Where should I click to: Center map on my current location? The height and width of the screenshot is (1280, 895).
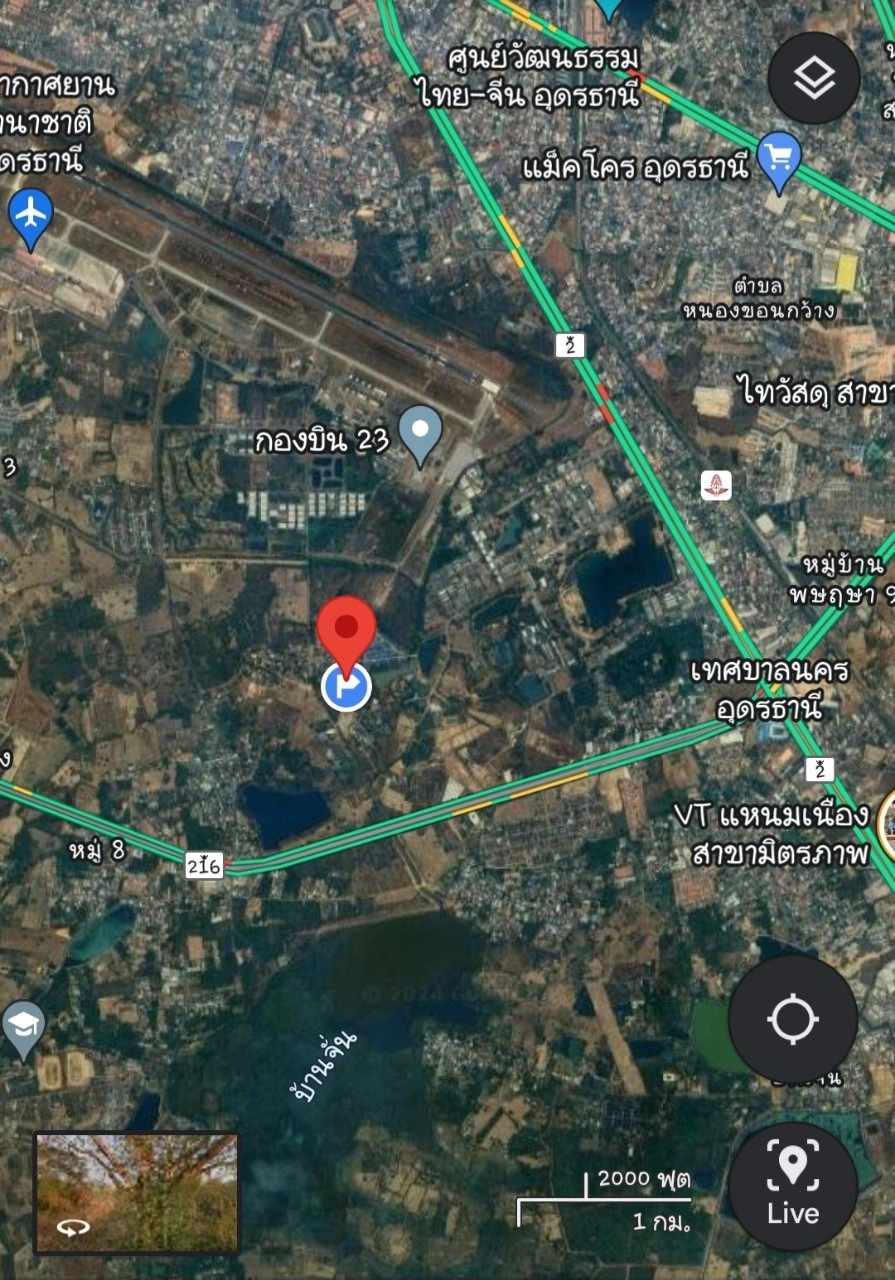(792, 1020)
